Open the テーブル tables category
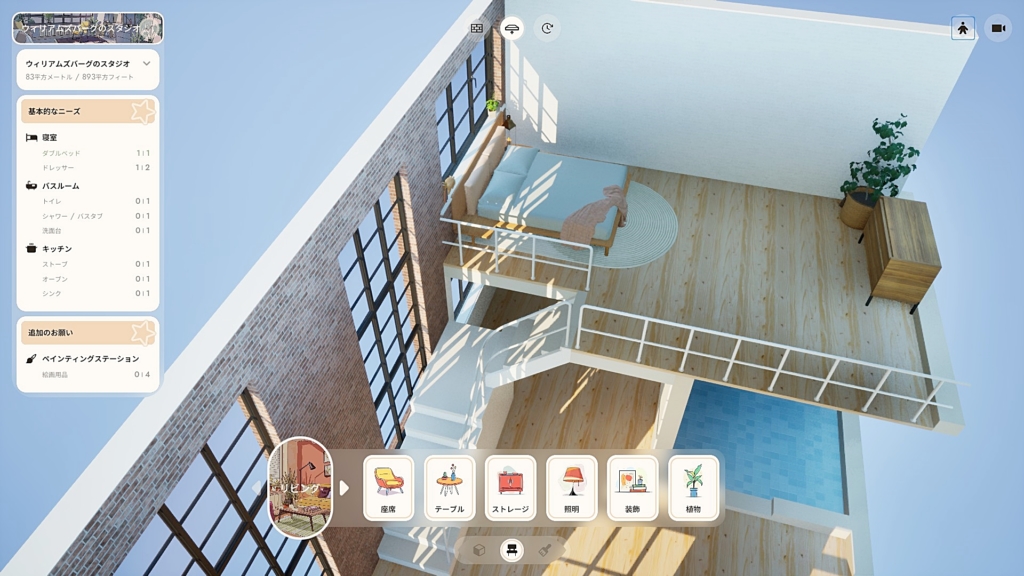The height and width of the screenshot is (576, 1024). 449,488
